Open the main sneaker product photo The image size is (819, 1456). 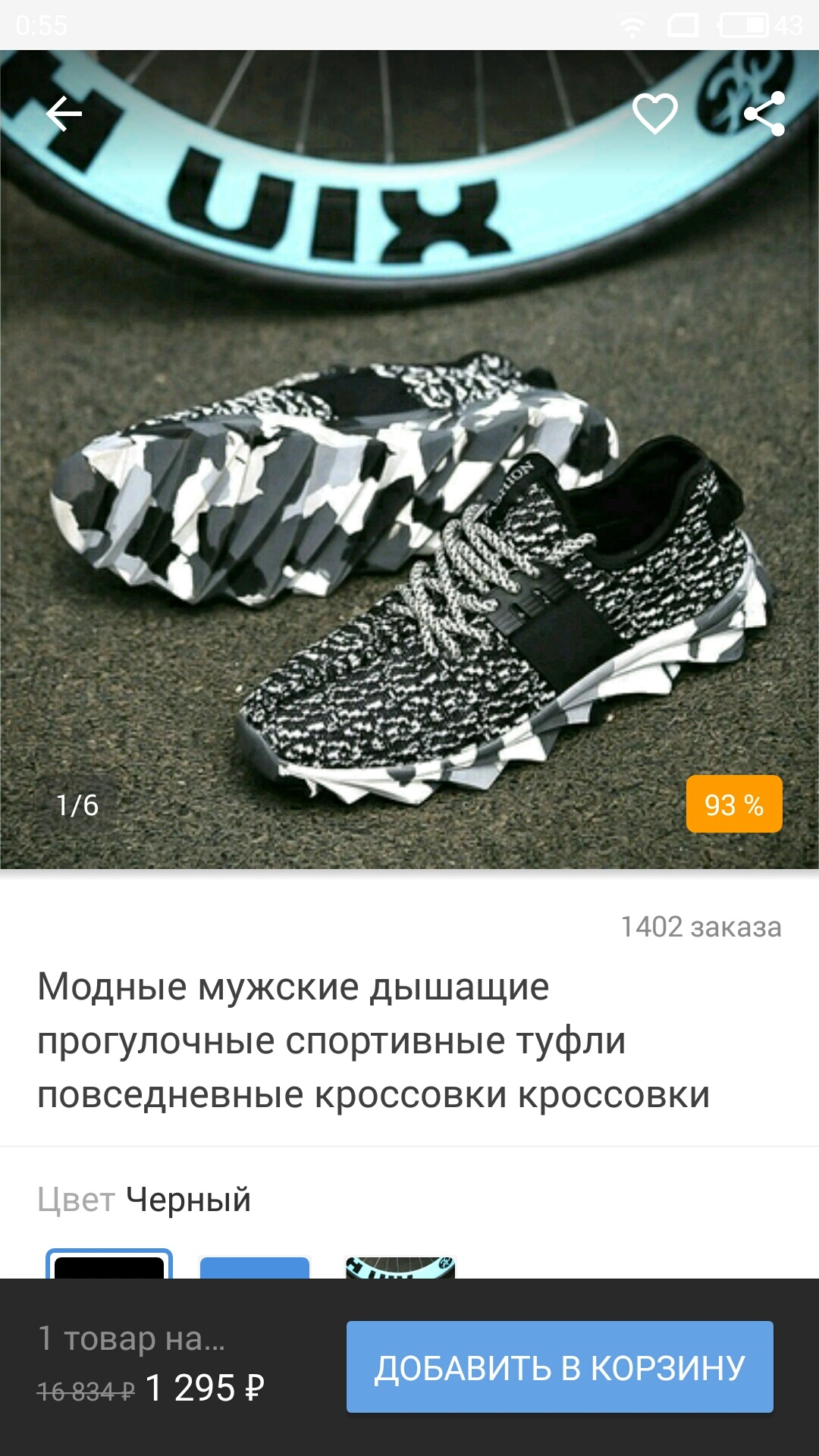[409, 460]
